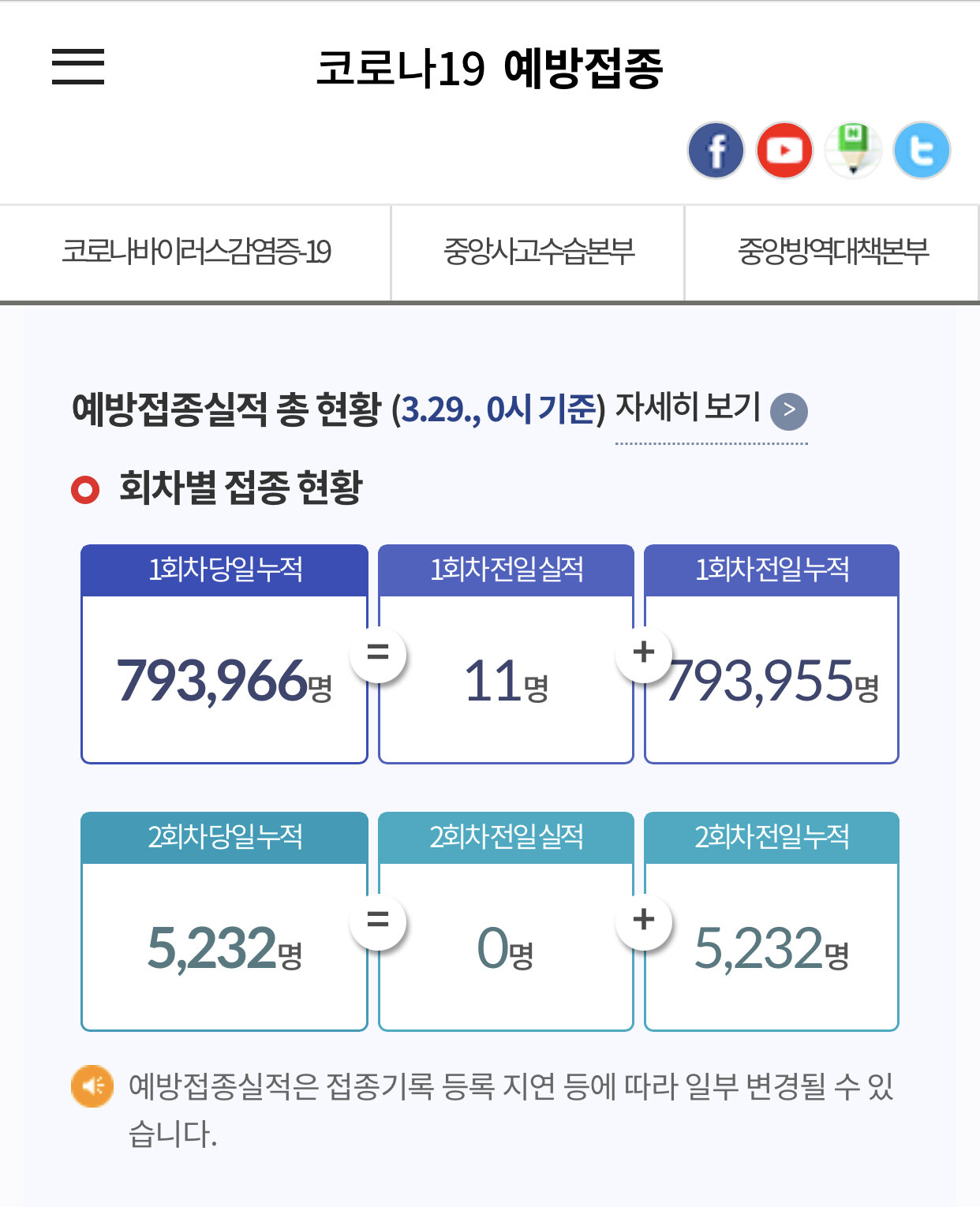Viewport: 980px width, 1207px height.
Task: Open the Naver blog icon
Action: point(853,150)
